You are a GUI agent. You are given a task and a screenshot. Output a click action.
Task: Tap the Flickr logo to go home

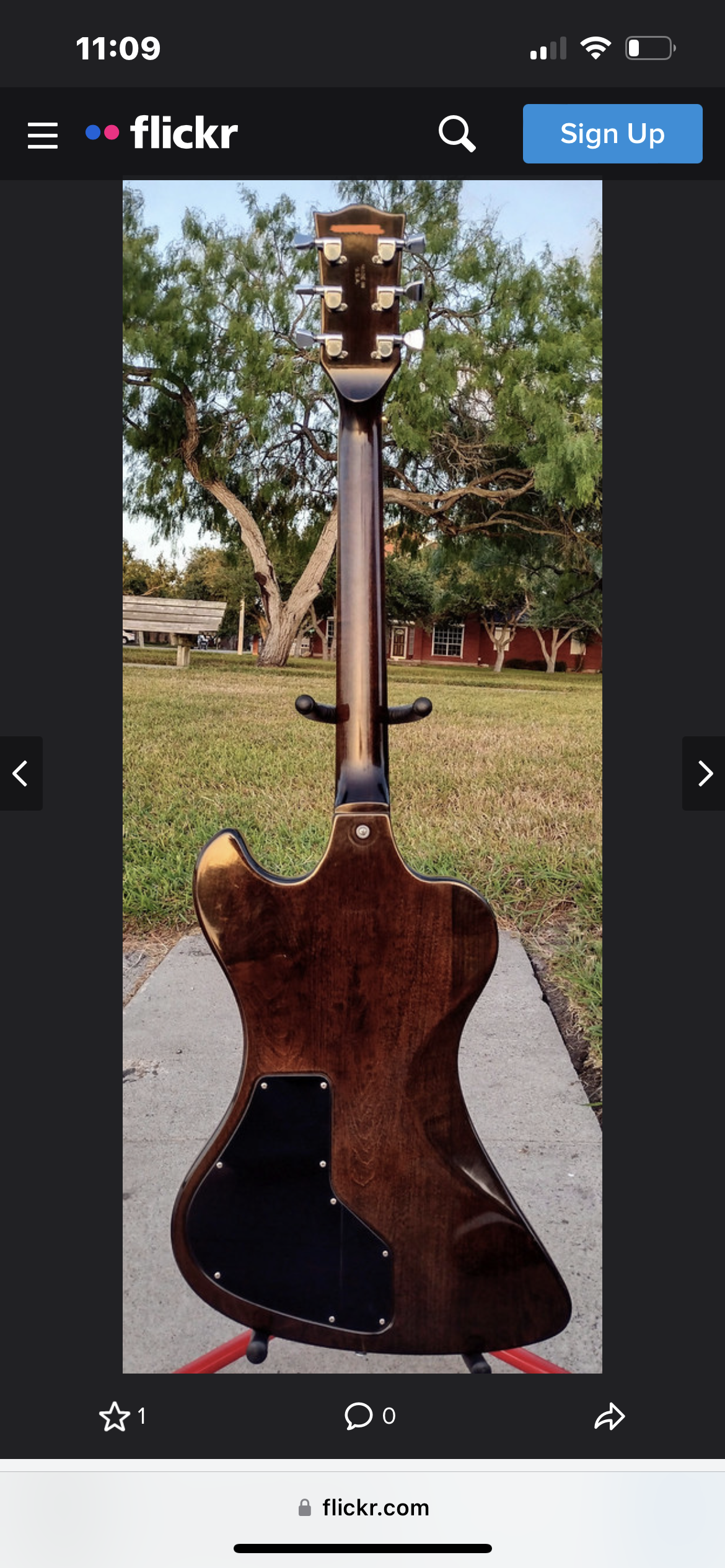pos(162,133)
